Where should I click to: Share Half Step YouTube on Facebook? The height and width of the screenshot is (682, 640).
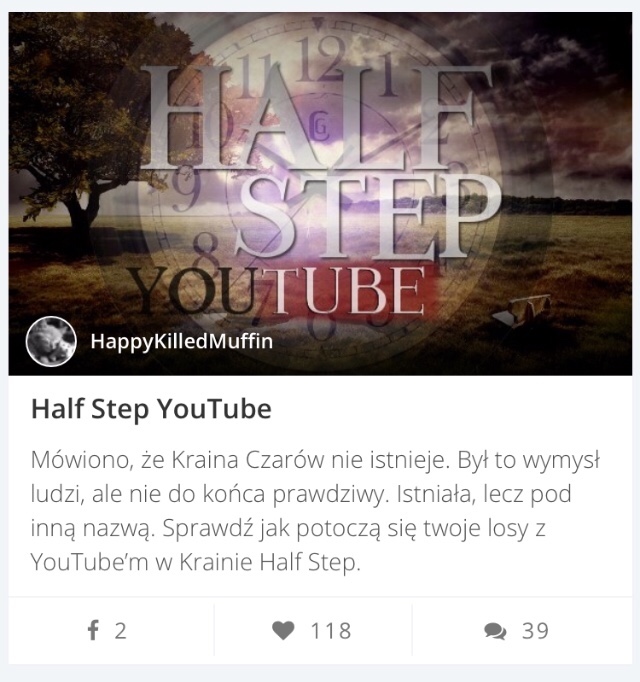point(108,630)
